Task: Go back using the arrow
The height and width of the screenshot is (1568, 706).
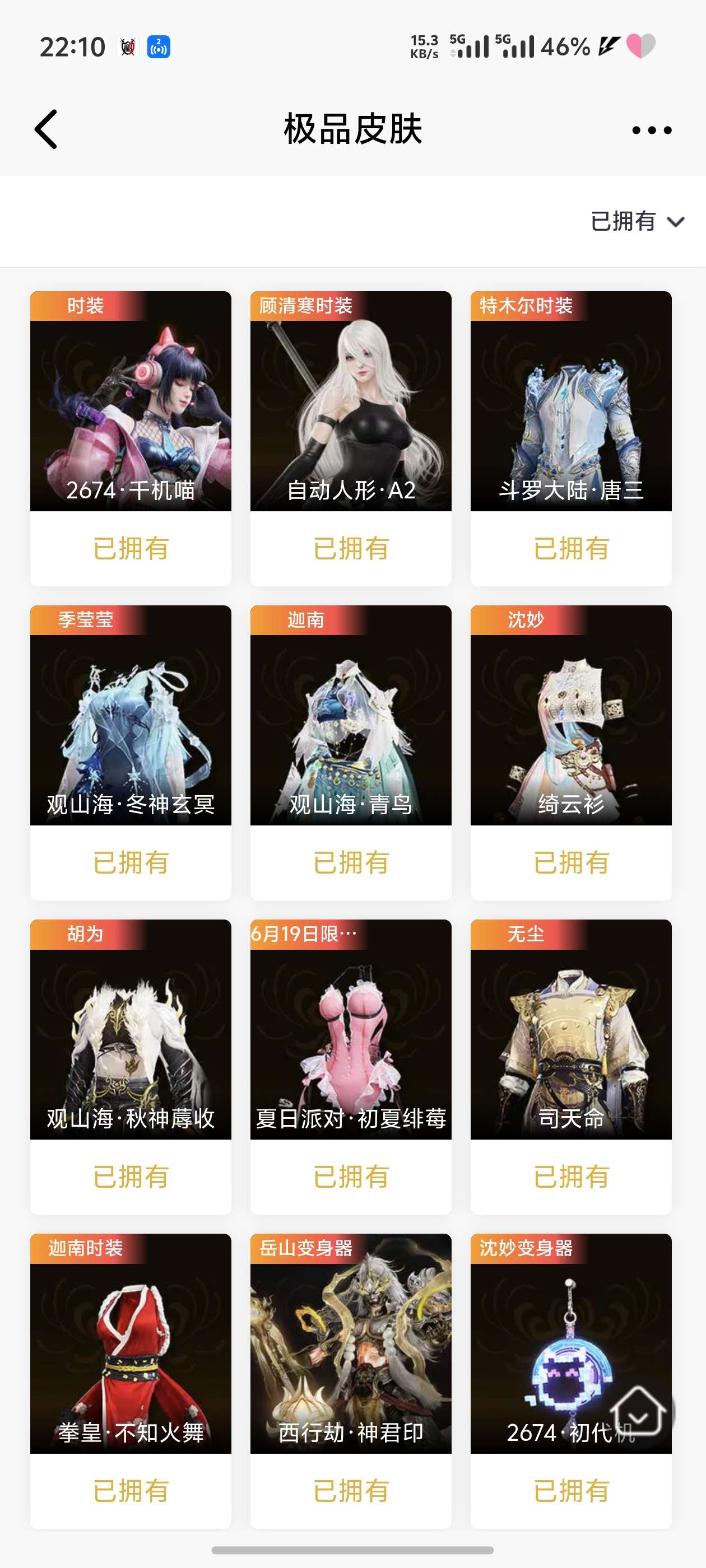Action: (47, 129)
